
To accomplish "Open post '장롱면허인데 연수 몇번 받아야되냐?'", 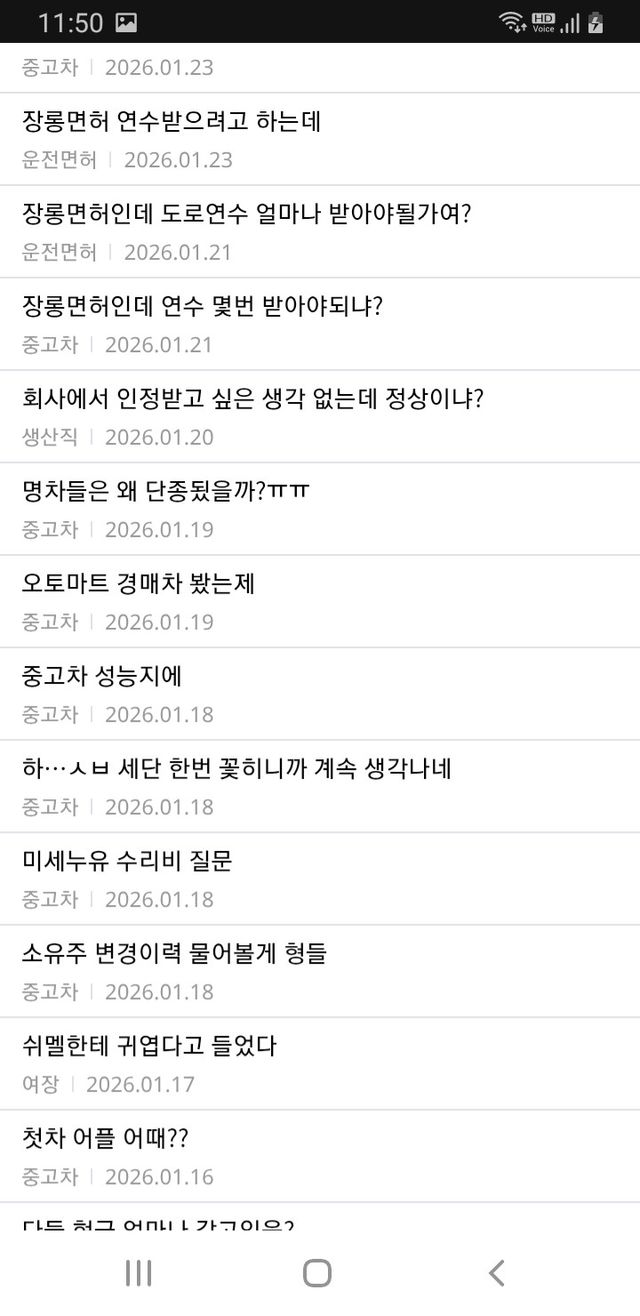I will pyautogui.click(x=202, y=307).
